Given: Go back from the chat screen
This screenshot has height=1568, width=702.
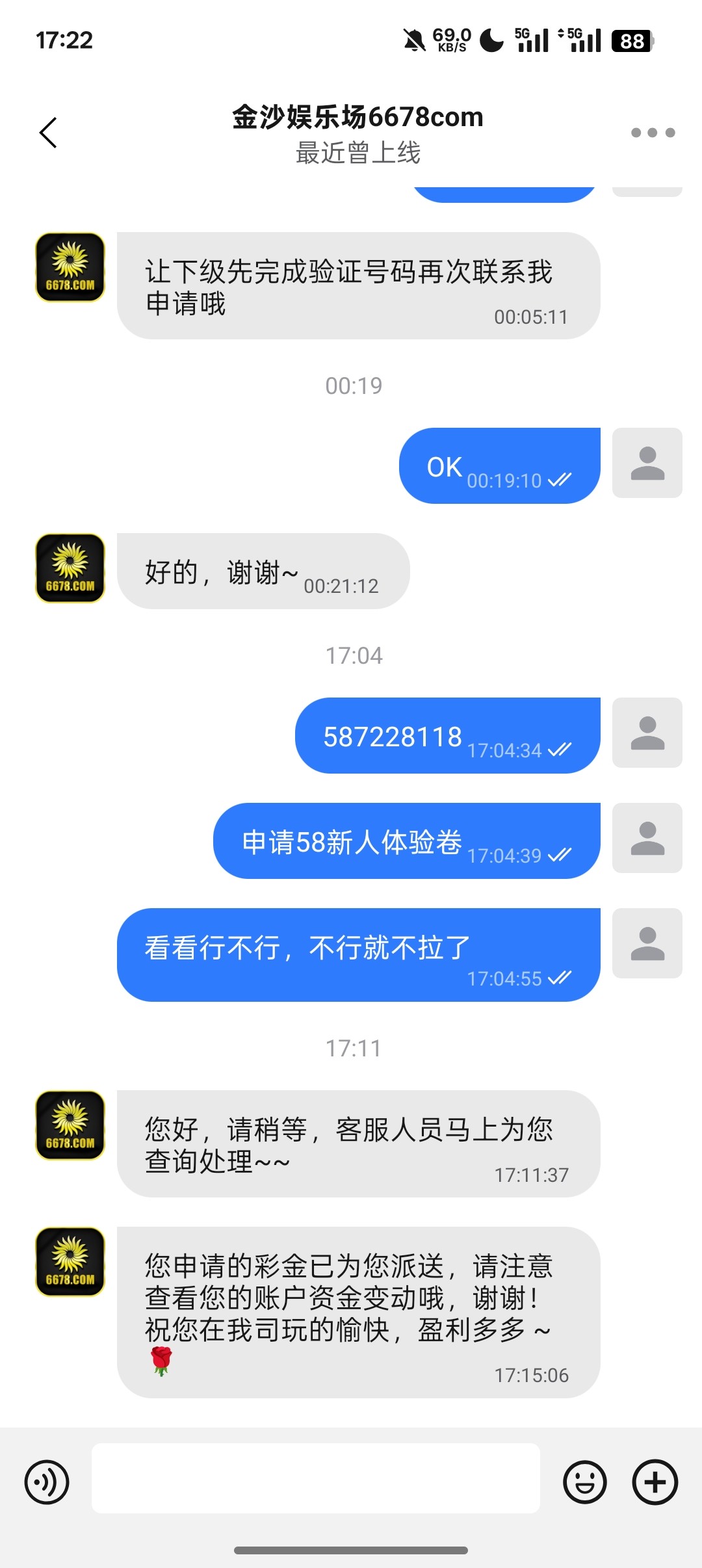Looking at the screenshot, I should tap(49, 133).
